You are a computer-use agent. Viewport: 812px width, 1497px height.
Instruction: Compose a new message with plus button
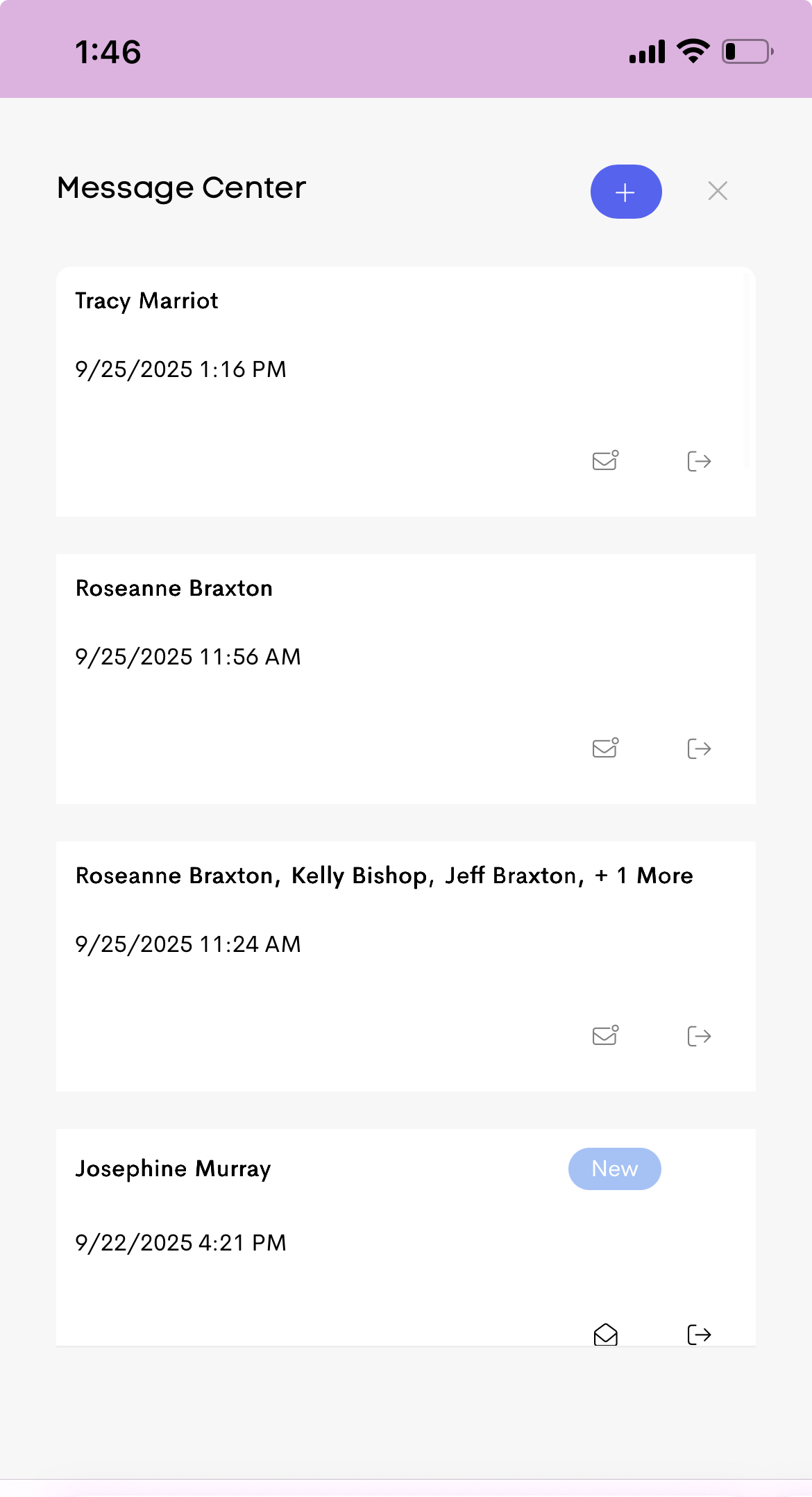pyautogui.click(x=625, y=192)
